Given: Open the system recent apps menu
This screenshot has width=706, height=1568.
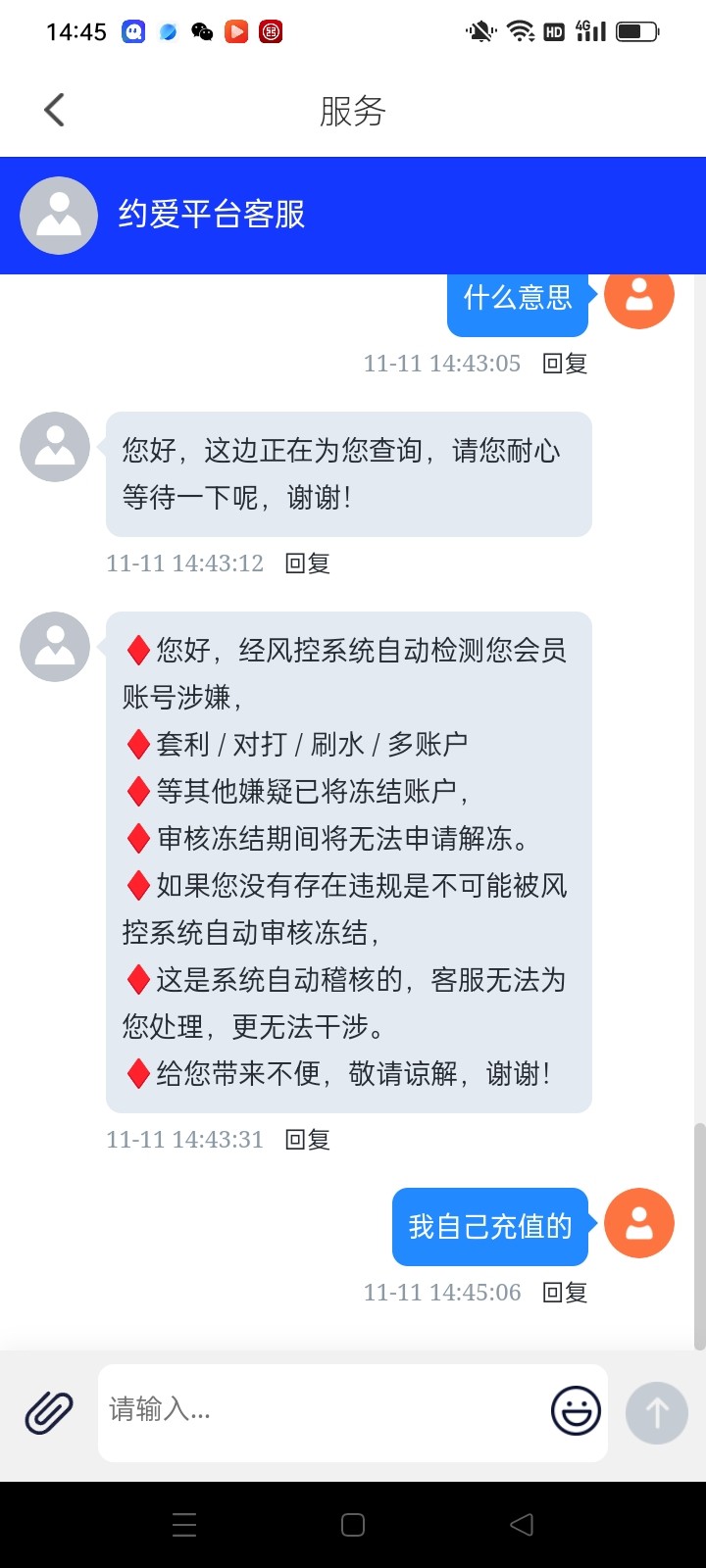Looking at the screenshot, I should [x=184, y=1524].
